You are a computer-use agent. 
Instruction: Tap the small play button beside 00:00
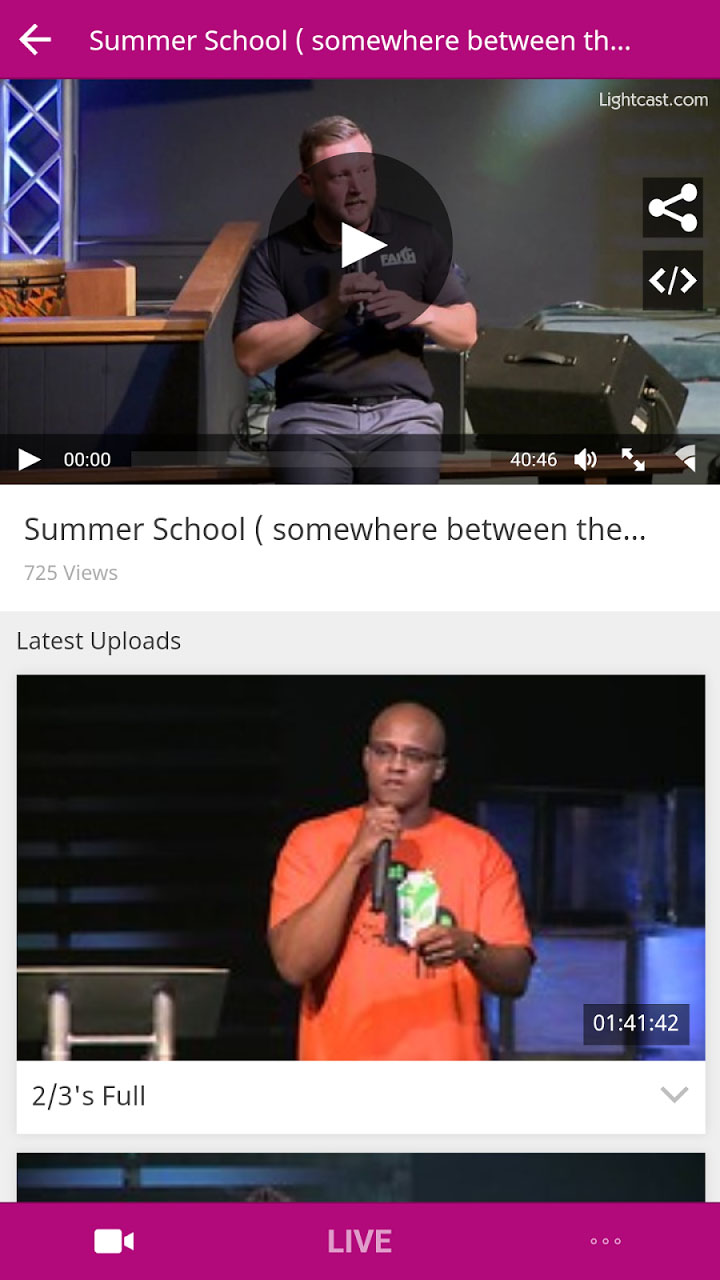(x=30, y=459)
